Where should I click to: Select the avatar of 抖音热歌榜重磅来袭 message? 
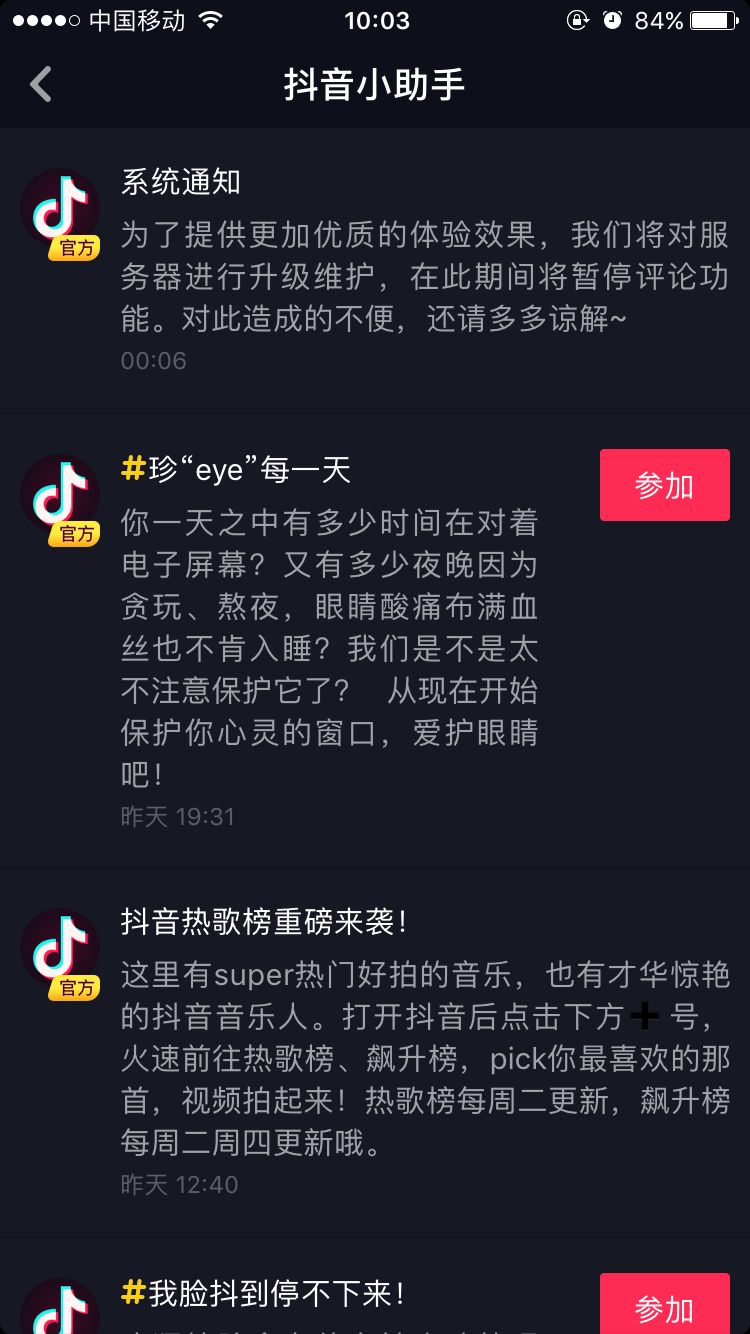58,952
